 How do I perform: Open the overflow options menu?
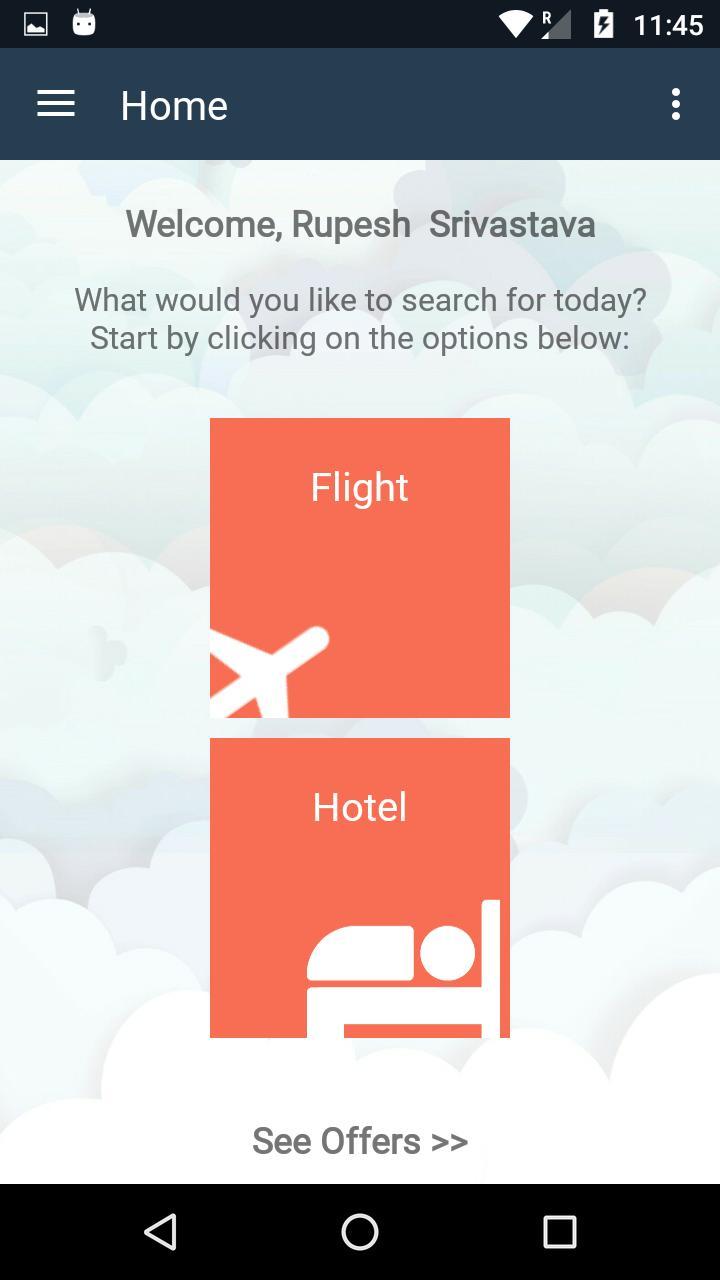(676, 104)
